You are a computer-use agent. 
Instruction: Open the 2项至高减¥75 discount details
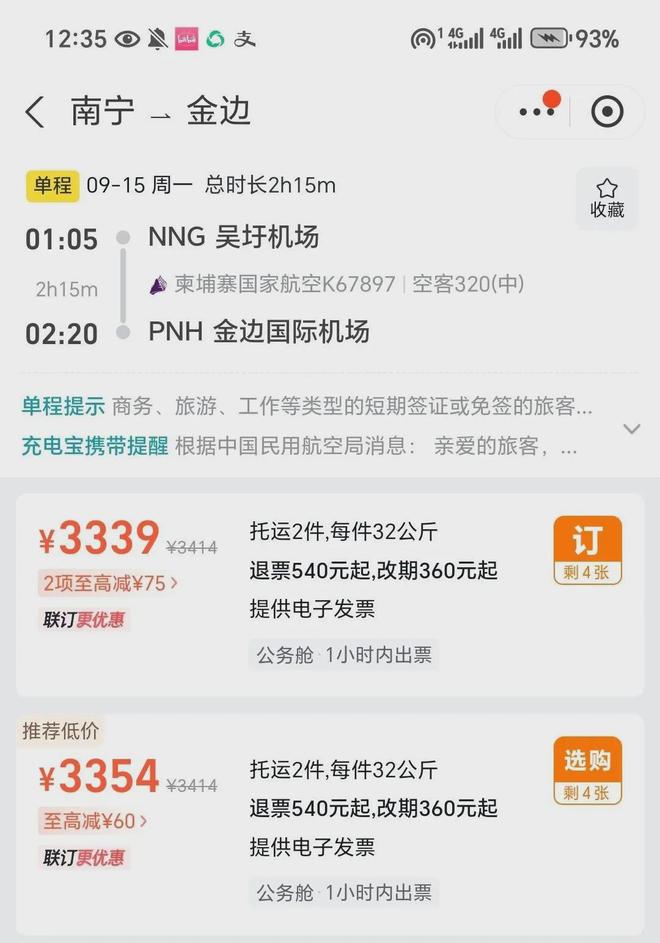(110, 583)
